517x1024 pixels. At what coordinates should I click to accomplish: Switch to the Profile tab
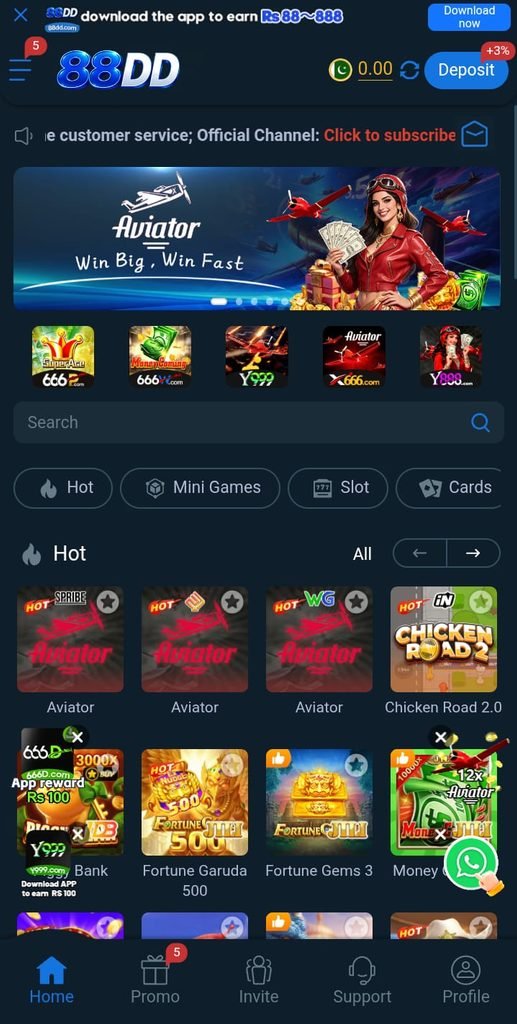(x=465, y=981)
